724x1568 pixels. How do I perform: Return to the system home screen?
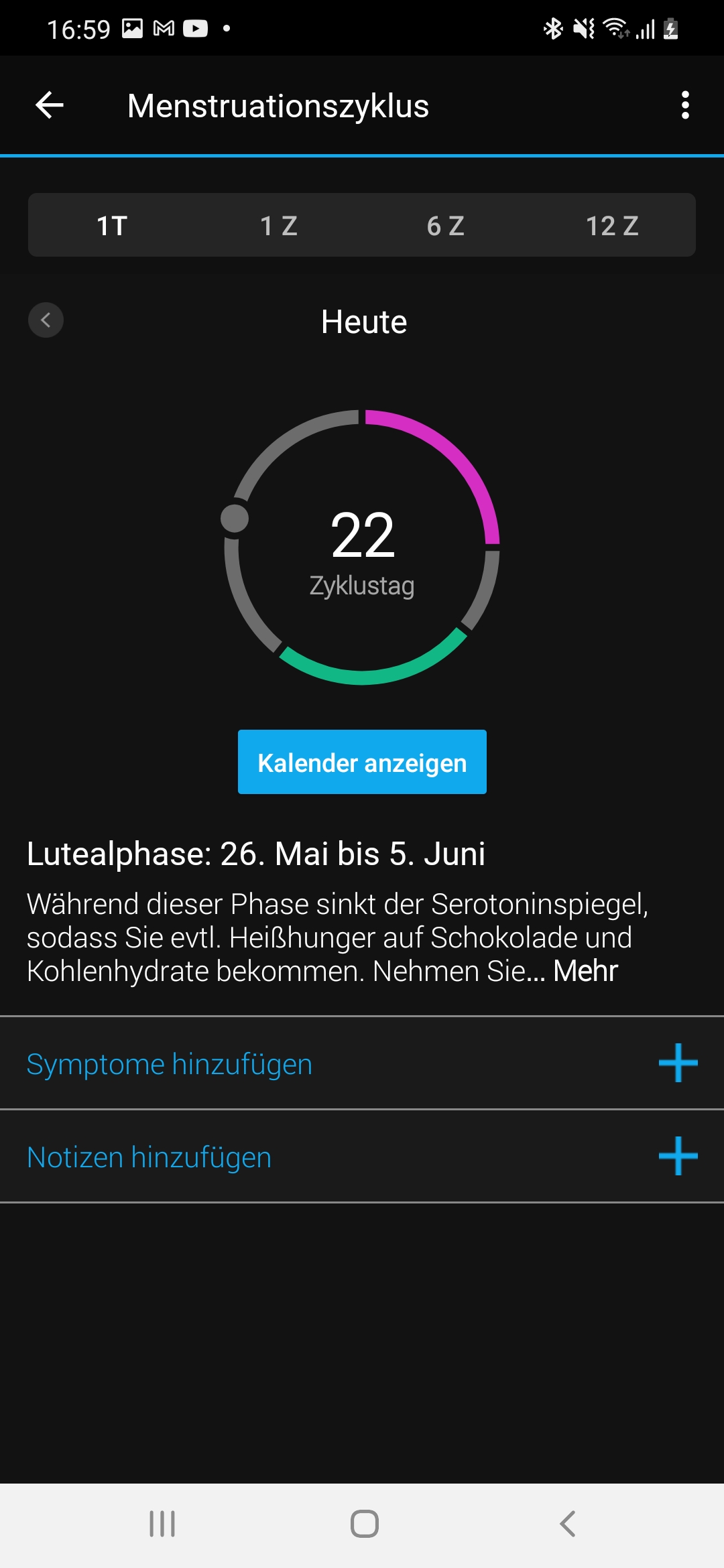point(364,1524)
